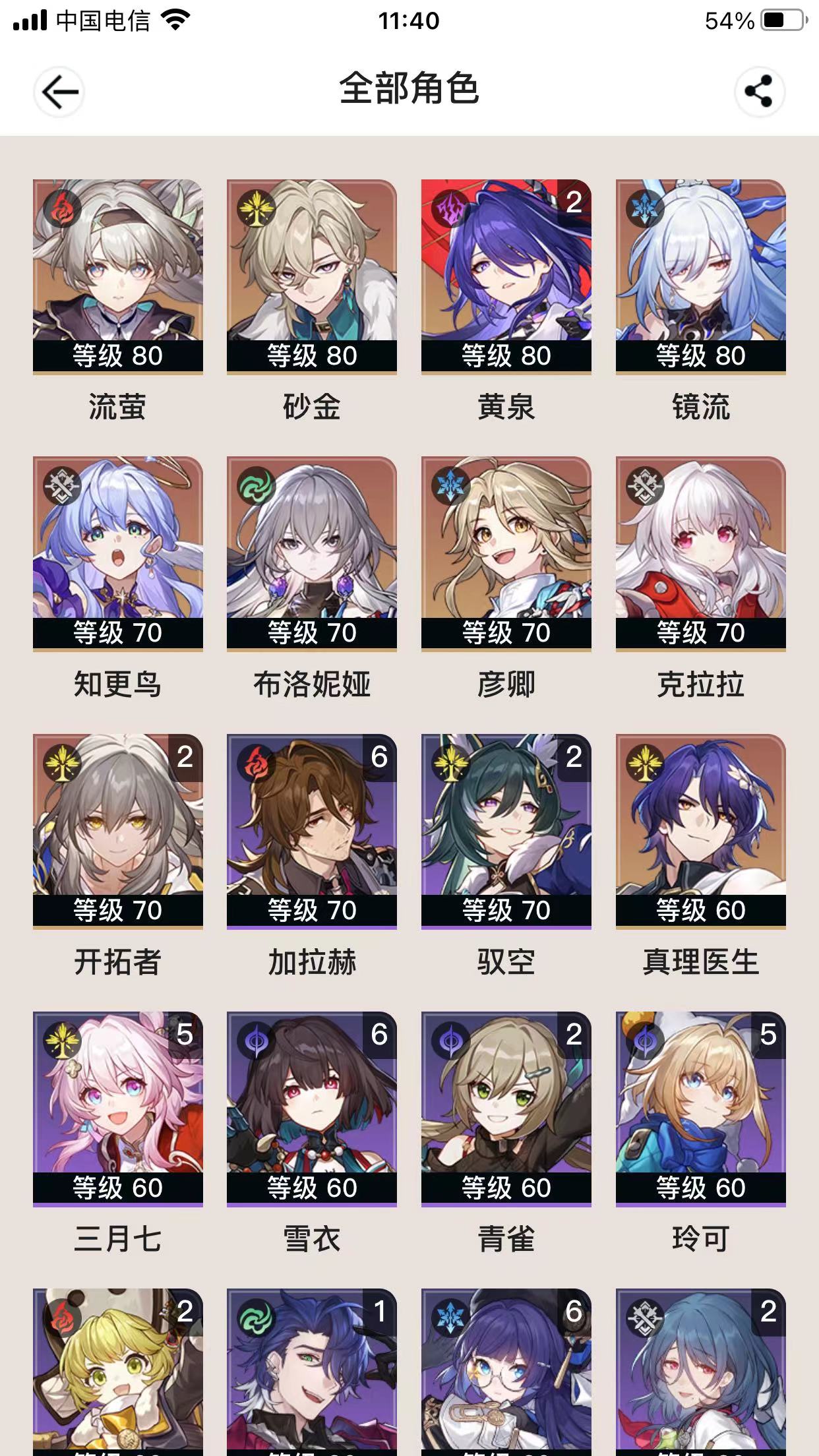The width and height of the screenshot is (819, 1456).
Task: Go back using the arrow icon
Action: (x=59, y=92)
